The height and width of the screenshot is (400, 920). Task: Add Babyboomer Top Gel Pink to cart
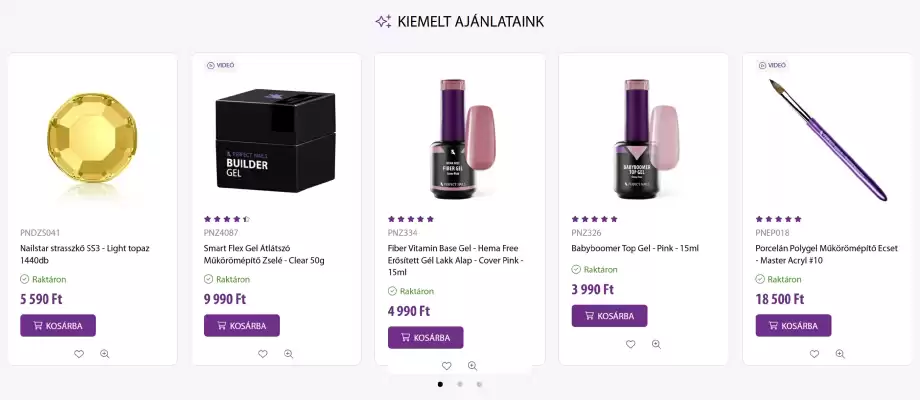click(609, 316)
